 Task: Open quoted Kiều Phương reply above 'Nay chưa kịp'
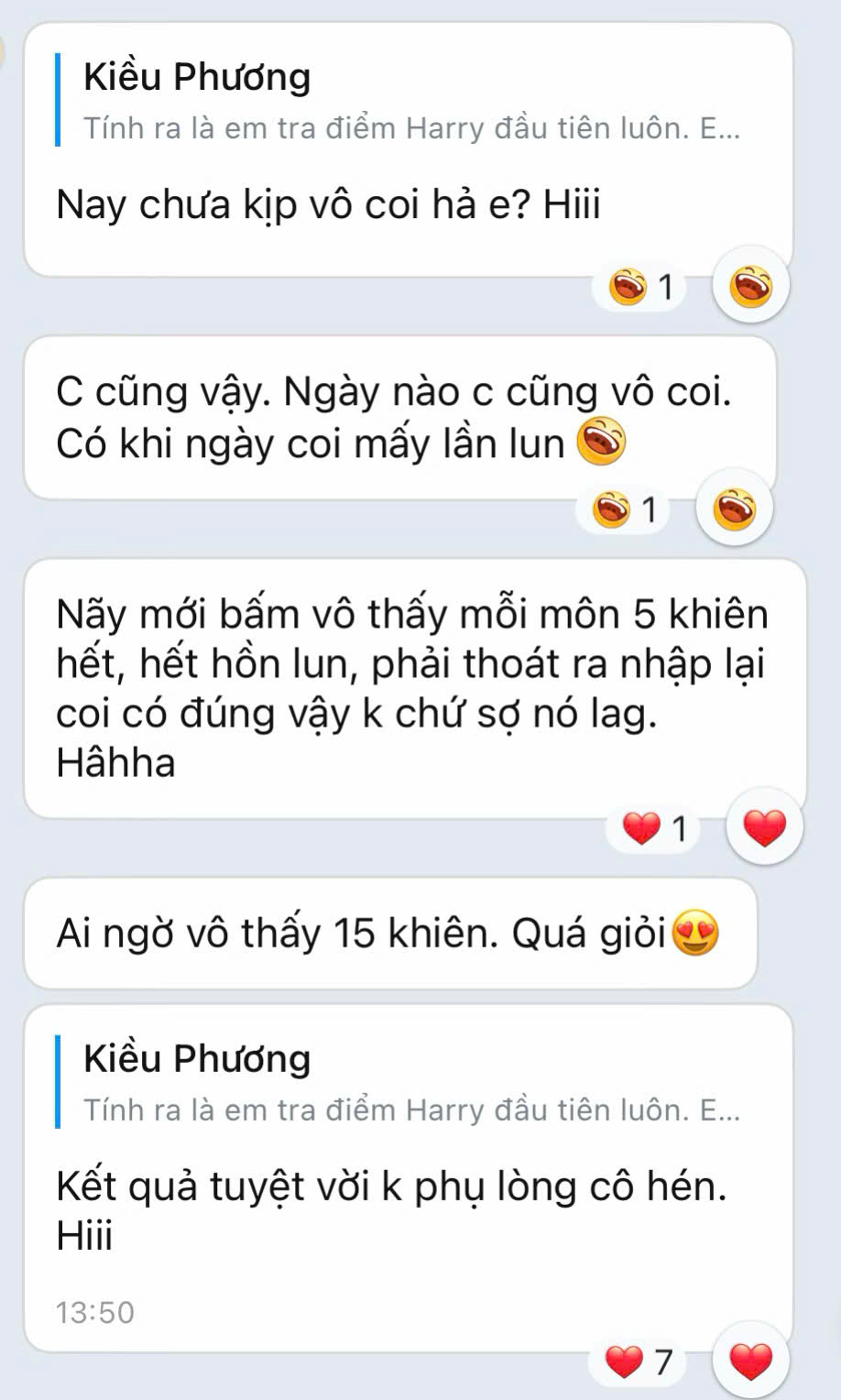403,101
